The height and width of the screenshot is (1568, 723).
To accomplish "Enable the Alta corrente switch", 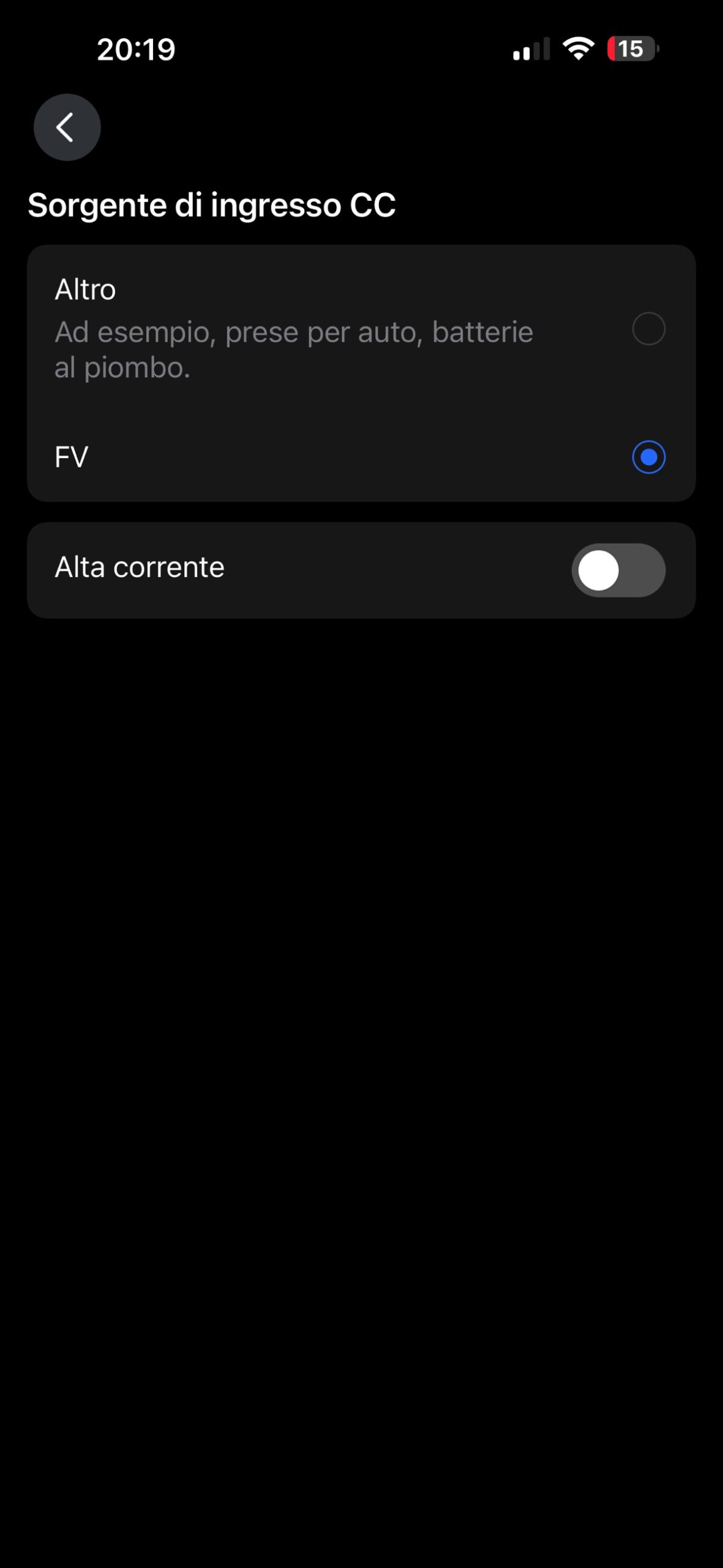I will [x=618, y=570].
